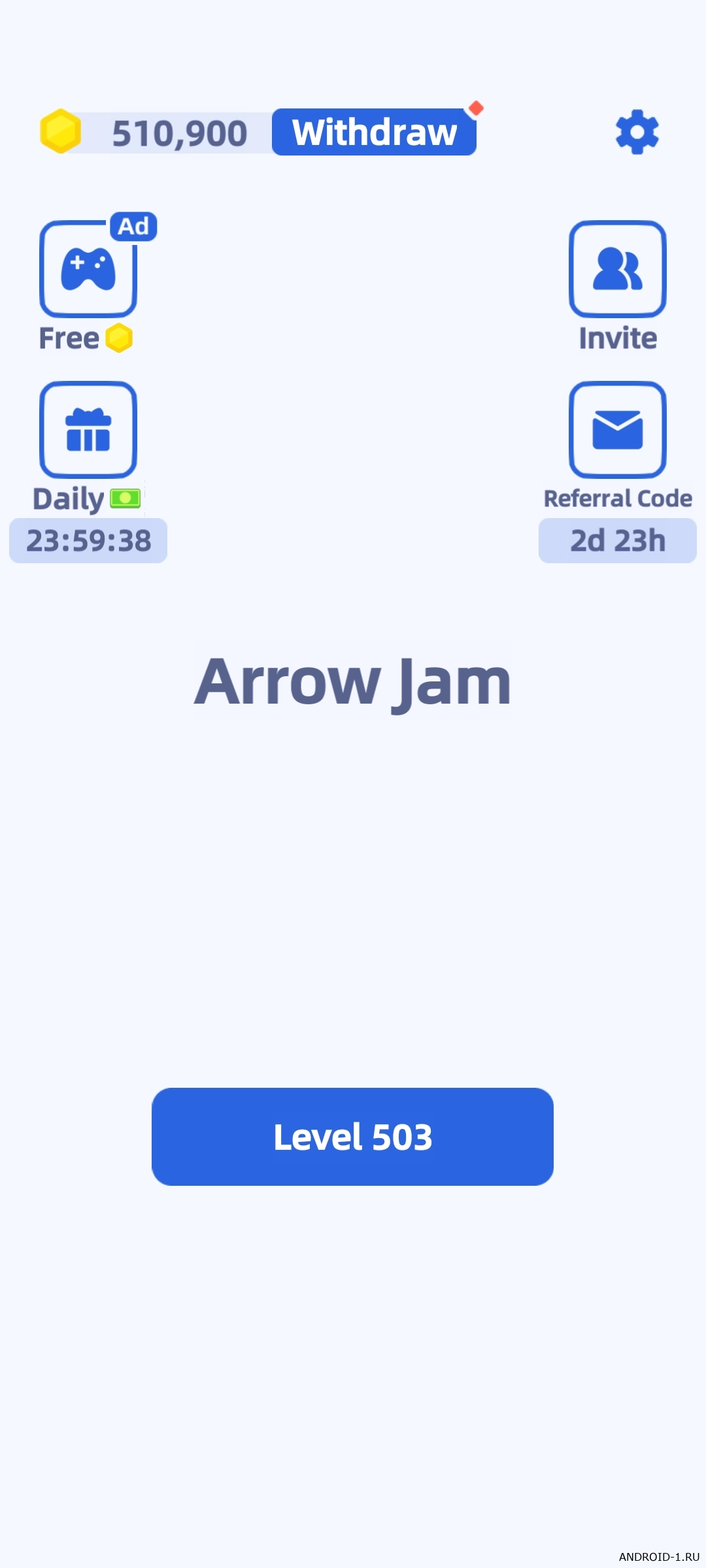Open the Free coins ad game icon
This screenshot has height=1568, width=706.
pos(88,269)
